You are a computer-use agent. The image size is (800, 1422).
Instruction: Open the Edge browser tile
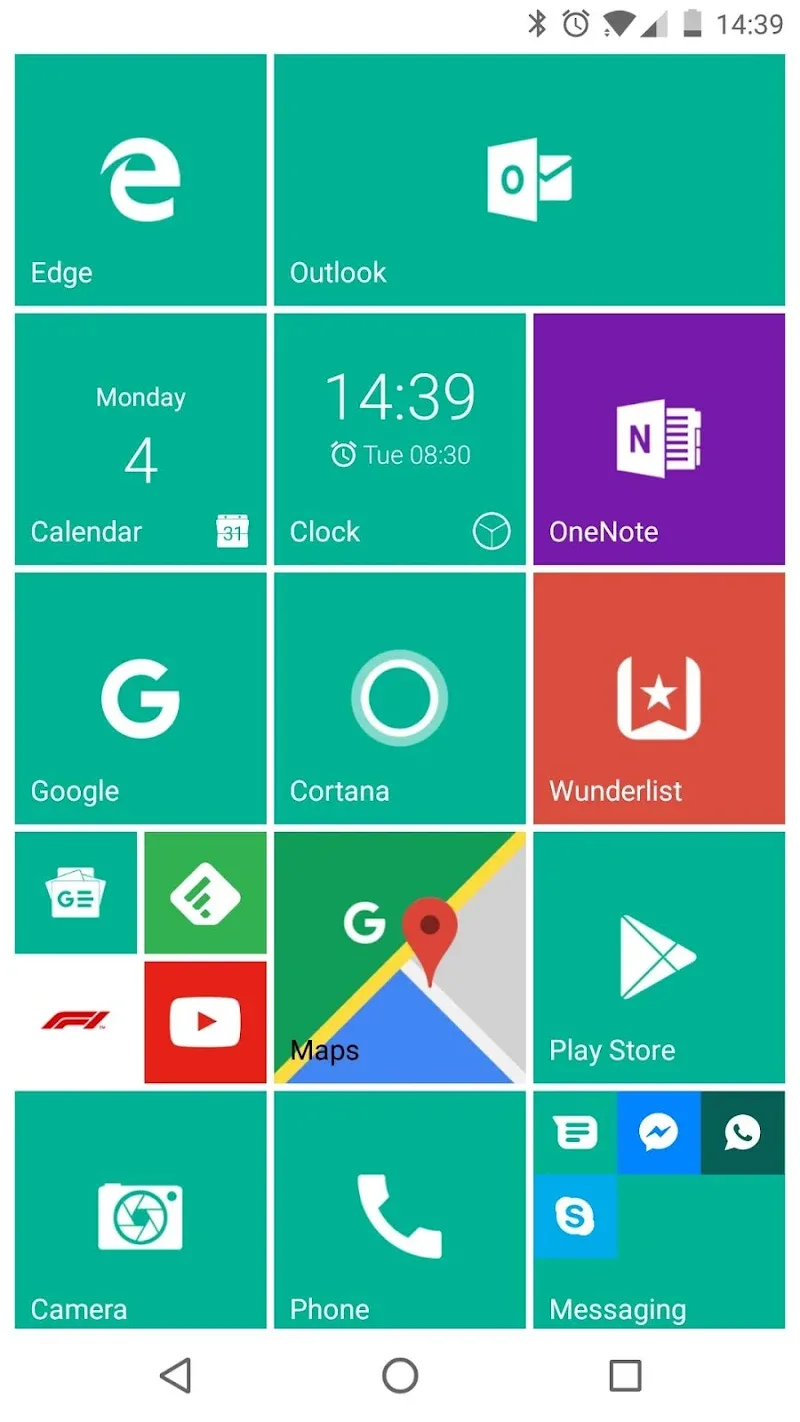click(140, 180)
